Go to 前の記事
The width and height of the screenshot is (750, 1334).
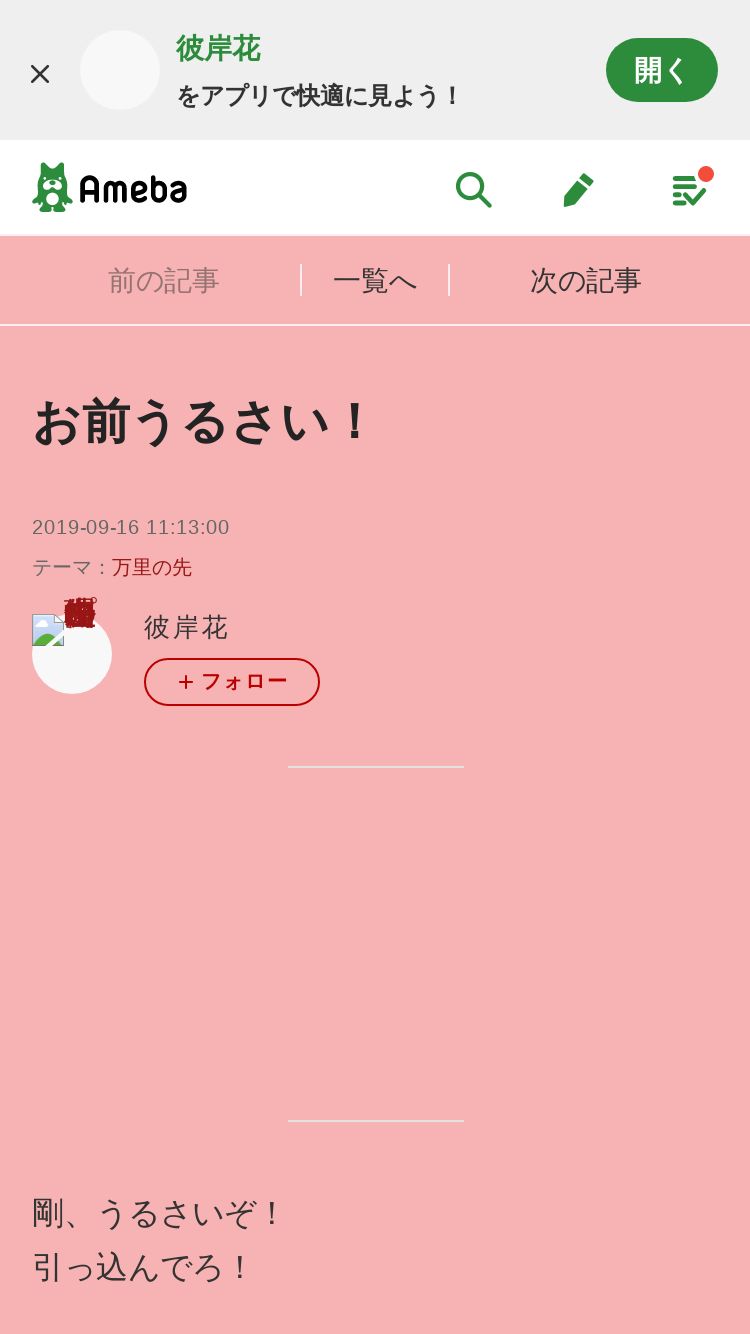click(163, 281)
